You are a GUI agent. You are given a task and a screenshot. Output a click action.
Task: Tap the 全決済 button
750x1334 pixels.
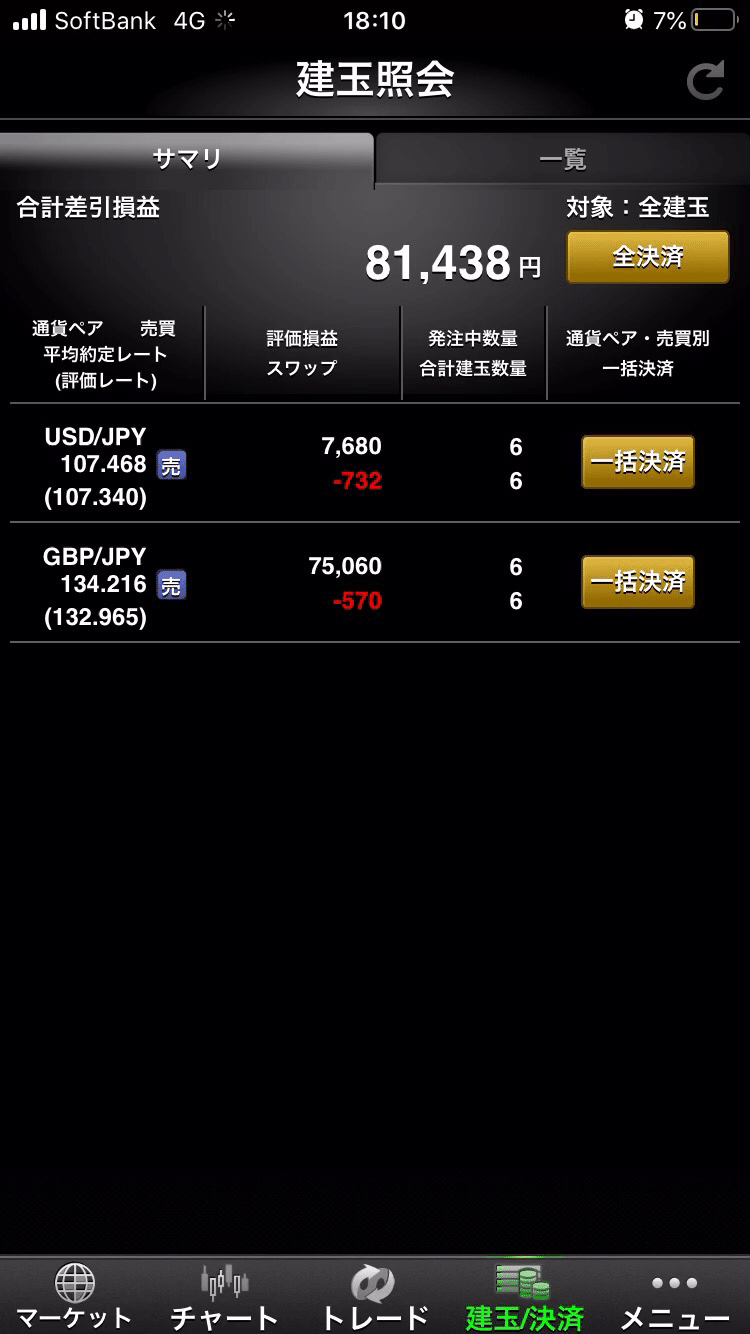(648, 257)
